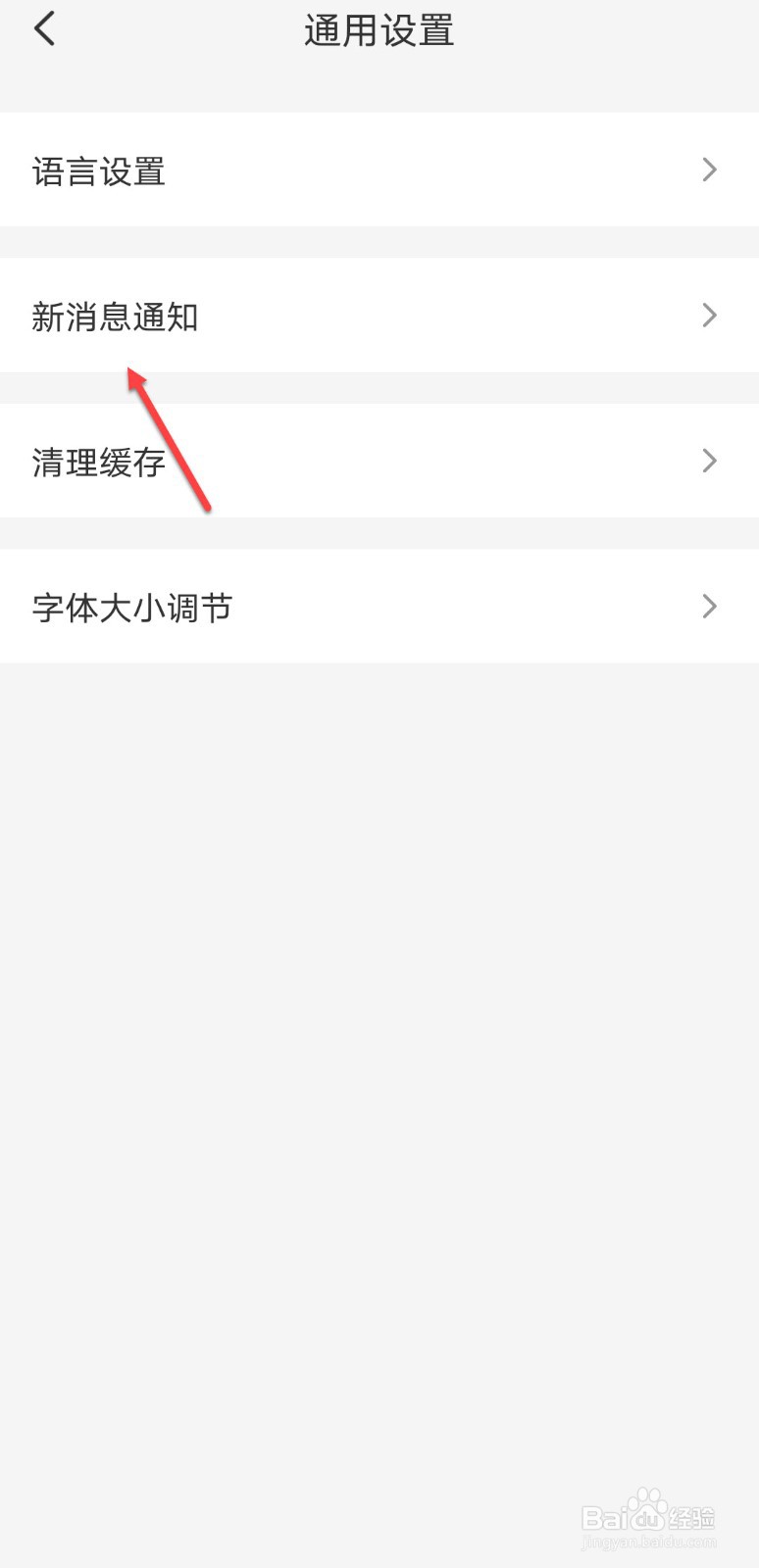Expand the 字体大小调节 row chevron
This screenshot has height=1568, width=759.
(709, 607)
